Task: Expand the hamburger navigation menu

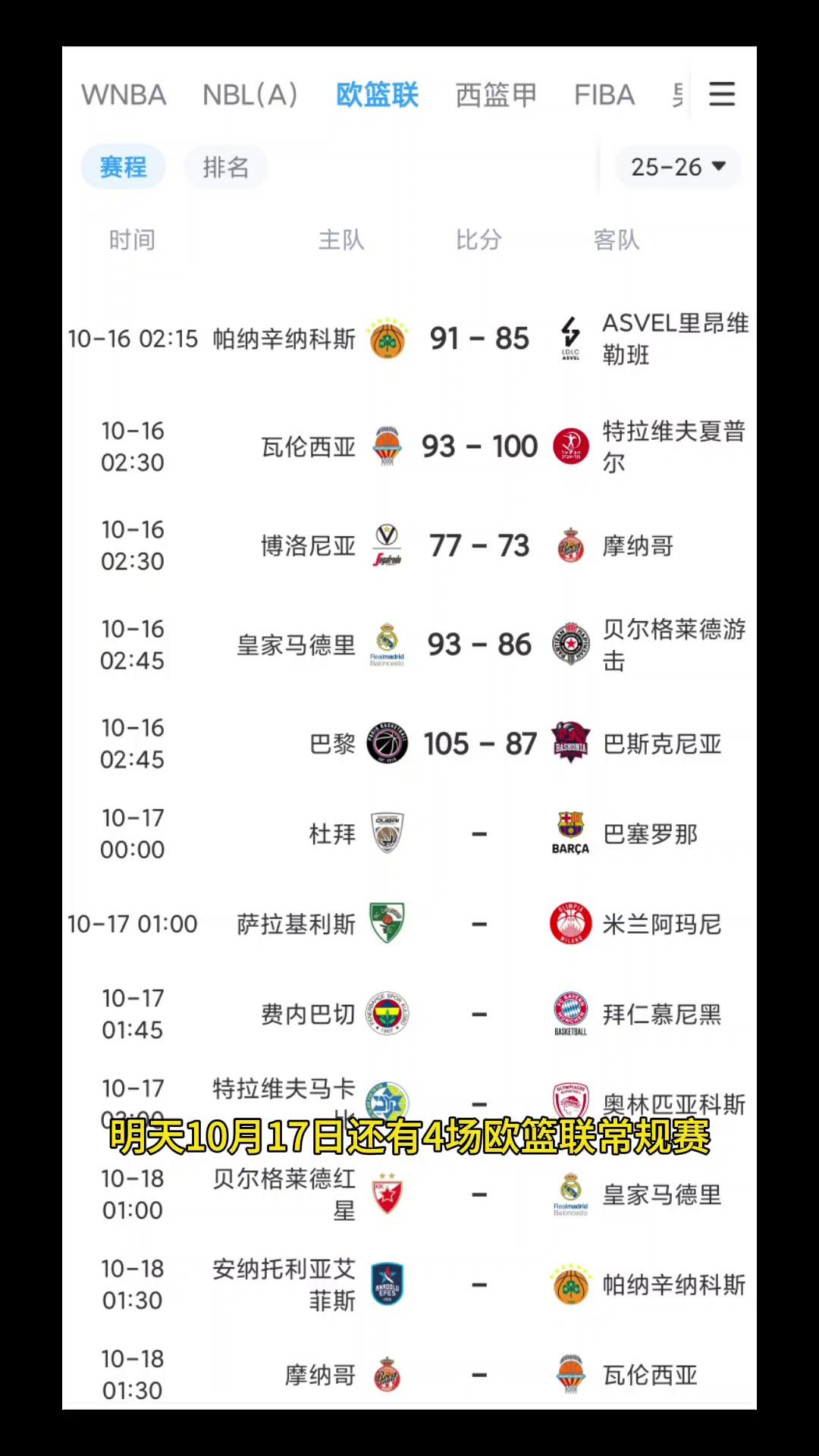Action: pos(721,93)
